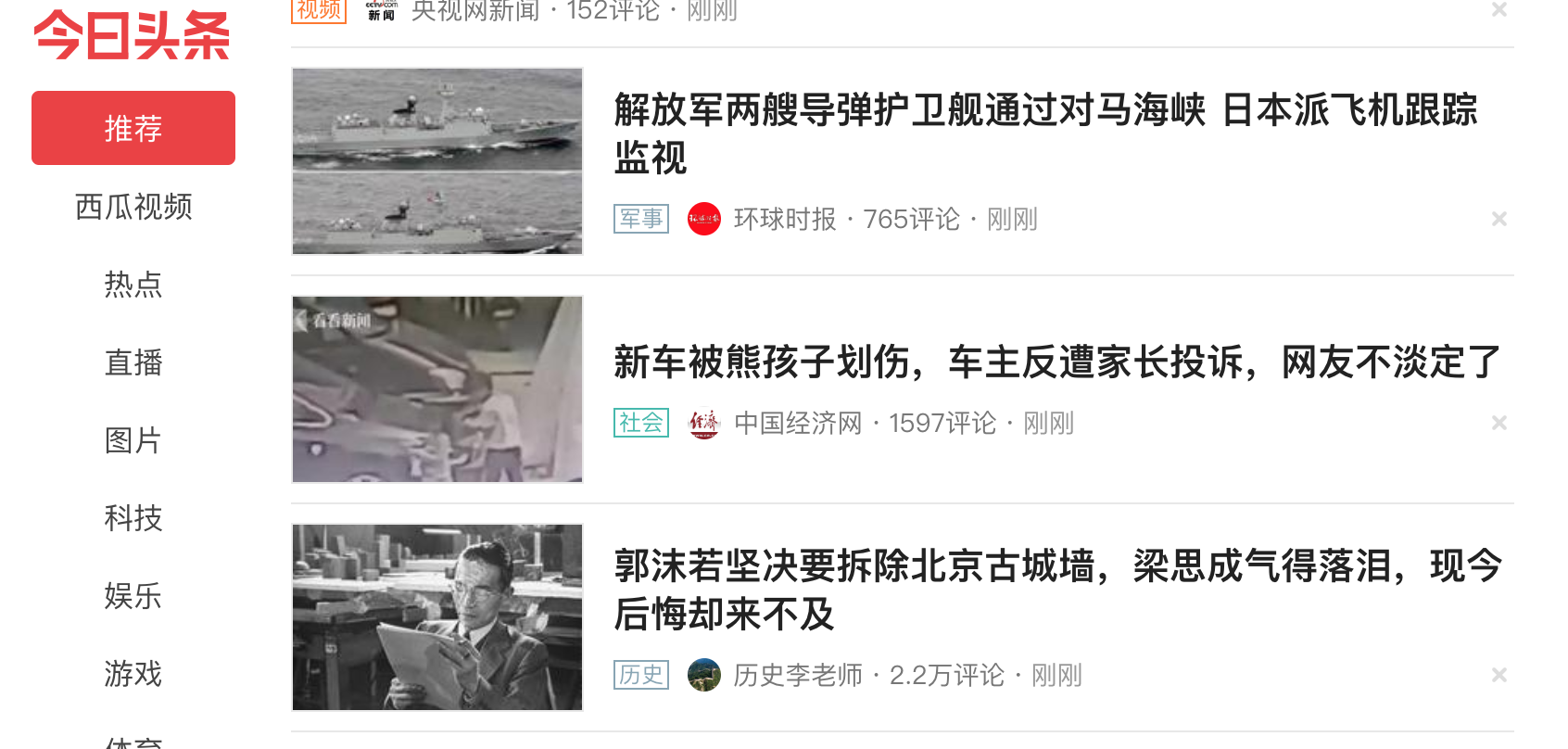Open the 图片 channel

coord(133,439)
